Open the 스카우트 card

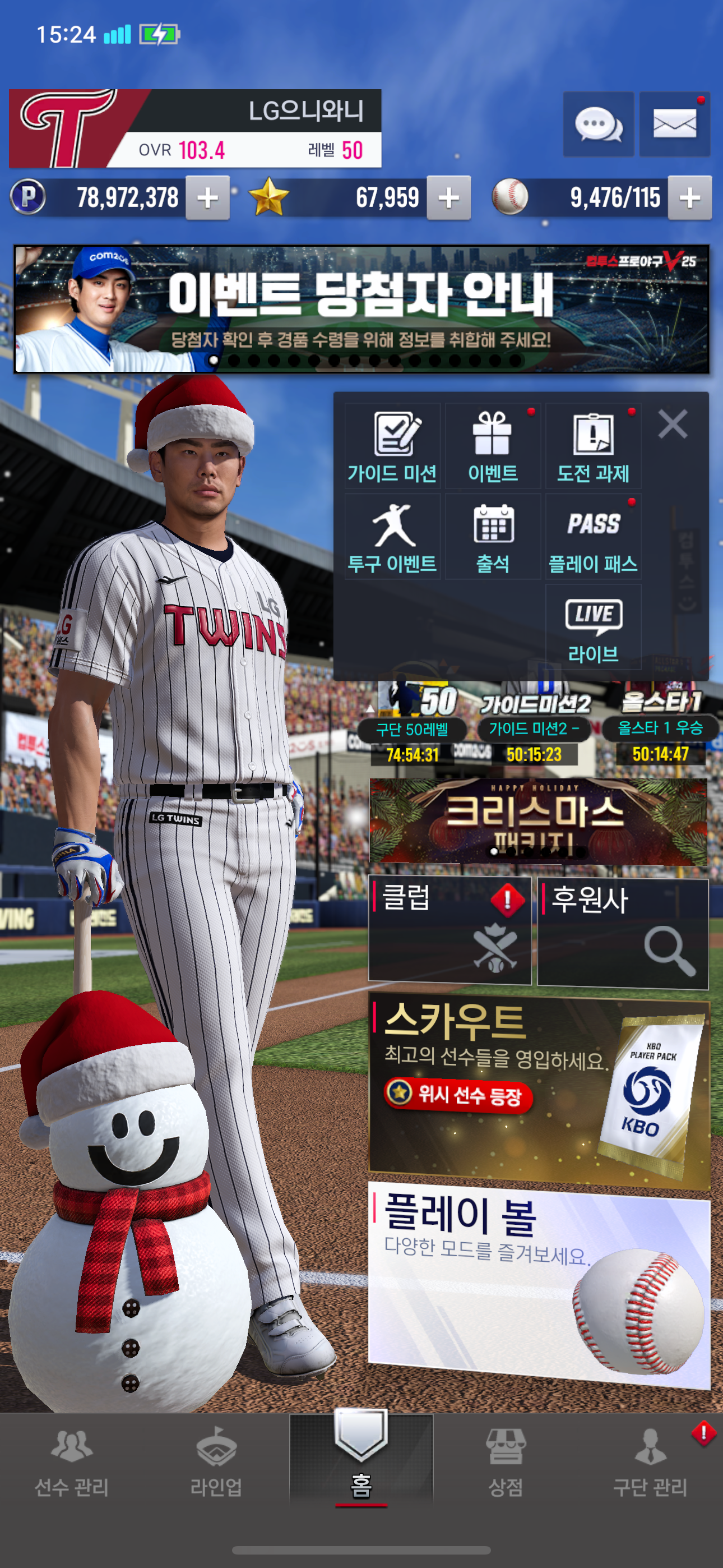538,1090
